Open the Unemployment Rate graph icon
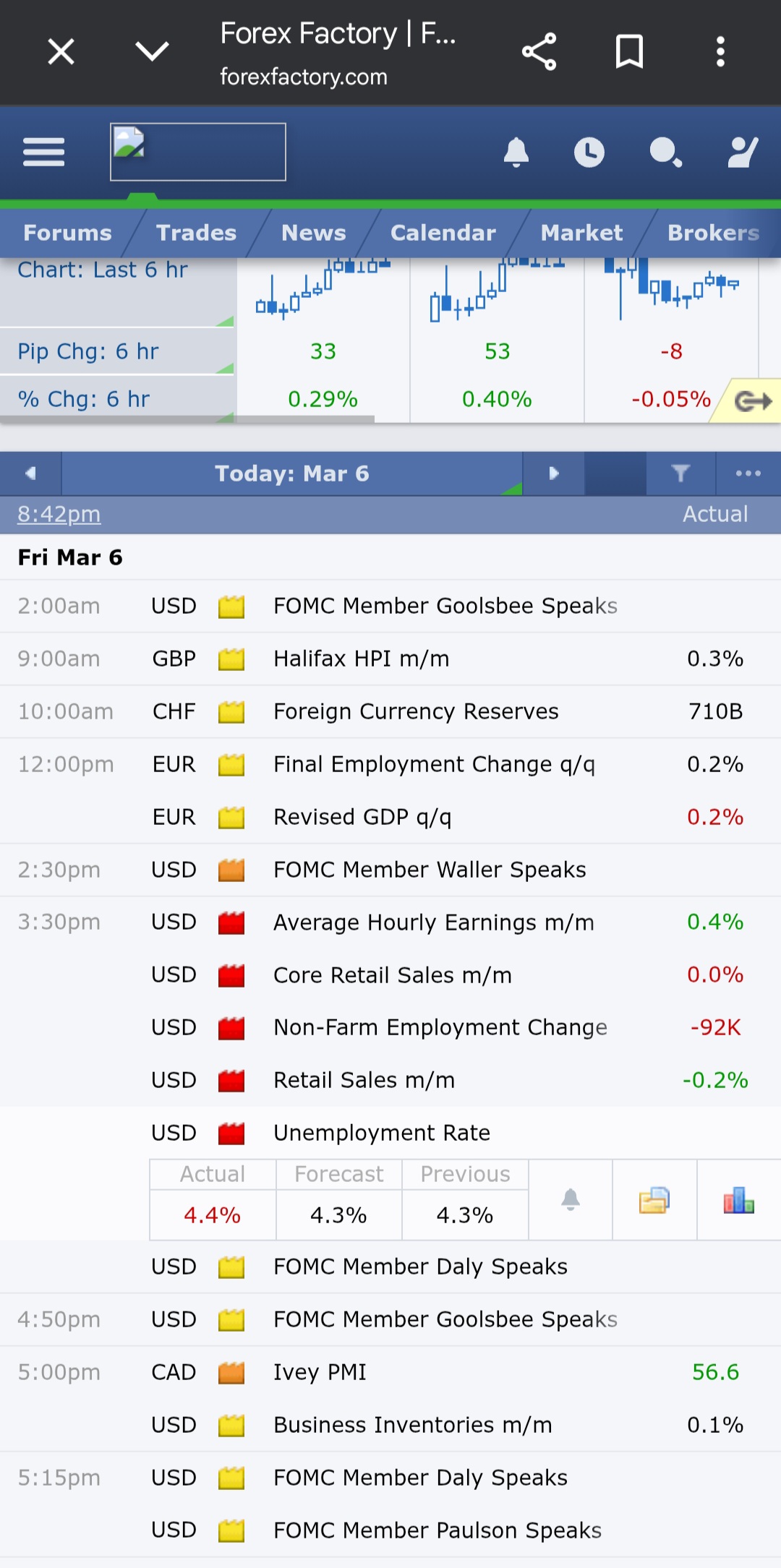Viewport: 781px width, 1568px height. [738, 1201]
